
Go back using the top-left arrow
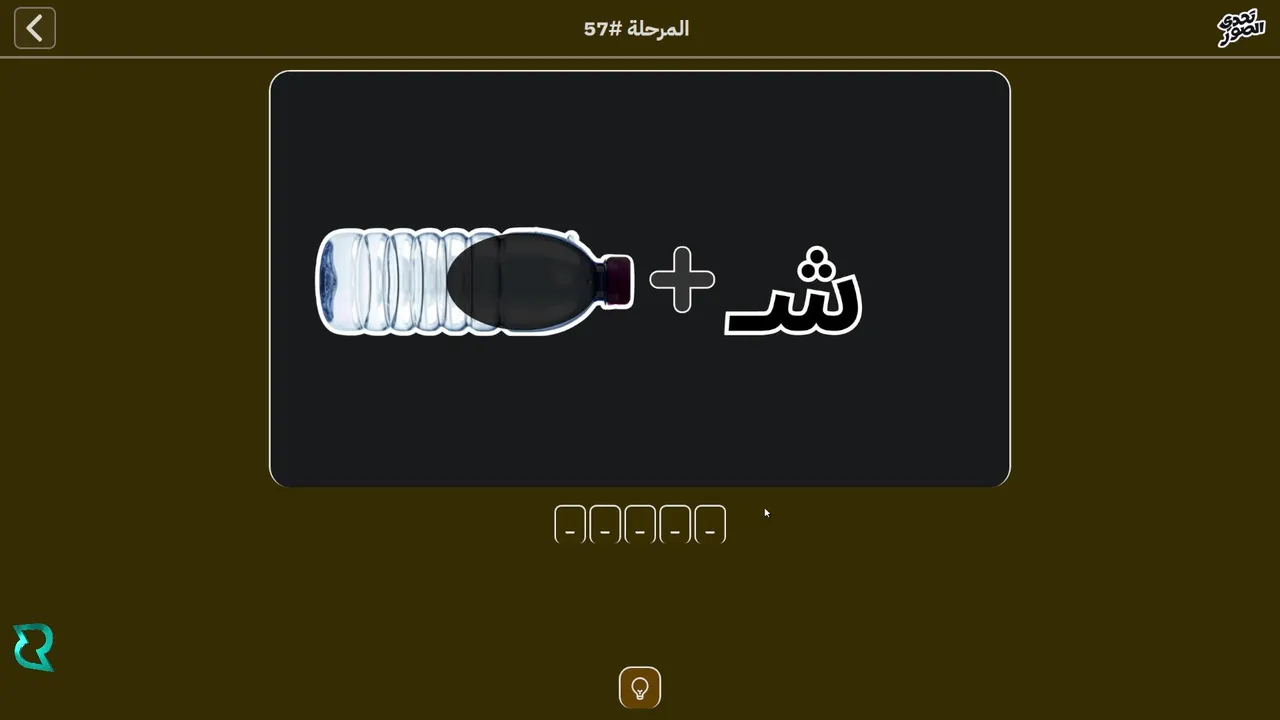(x=35, y=29)
